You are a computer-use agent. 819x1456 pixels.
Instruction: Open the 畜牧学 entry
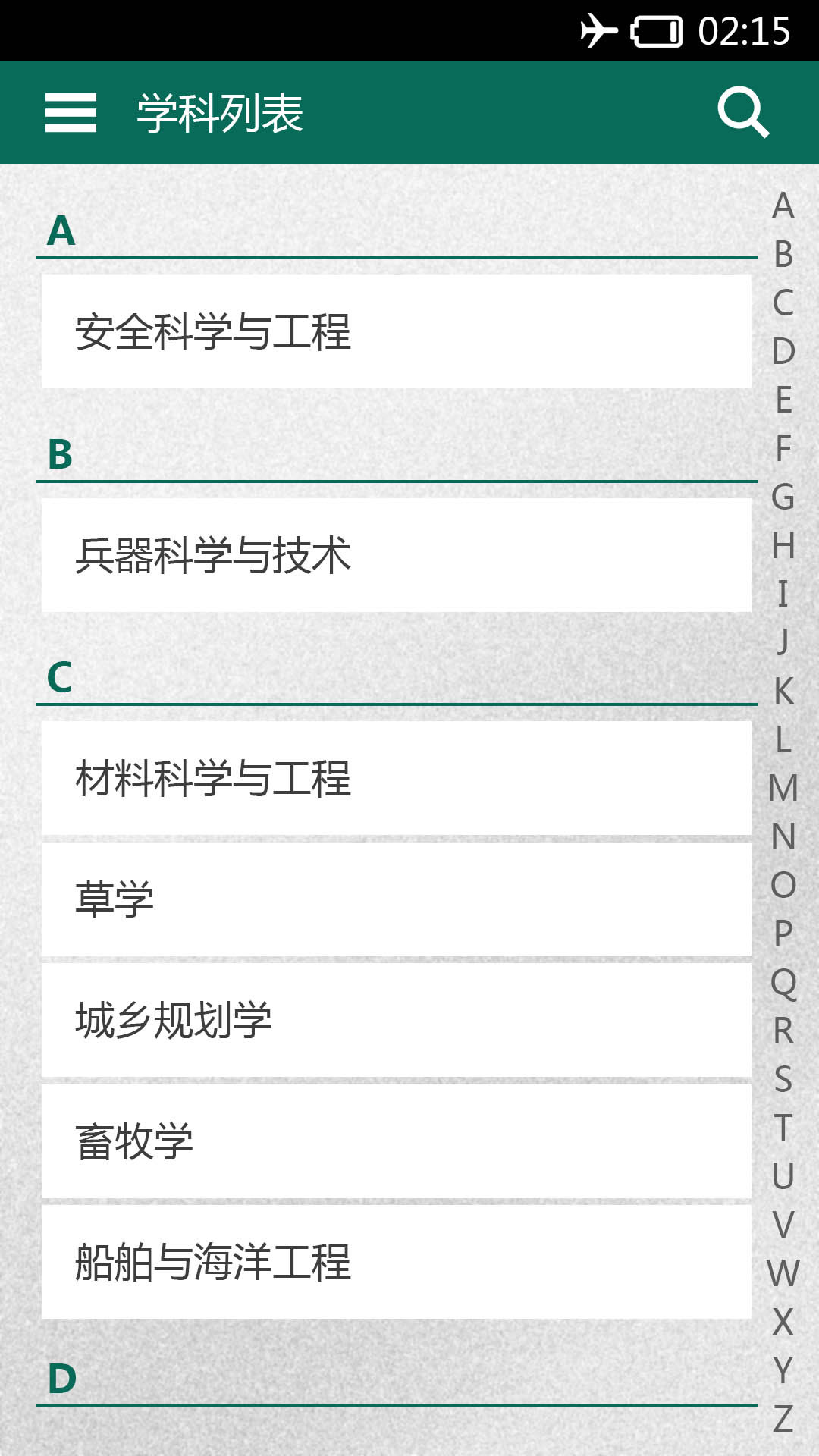pos(396,1141)
